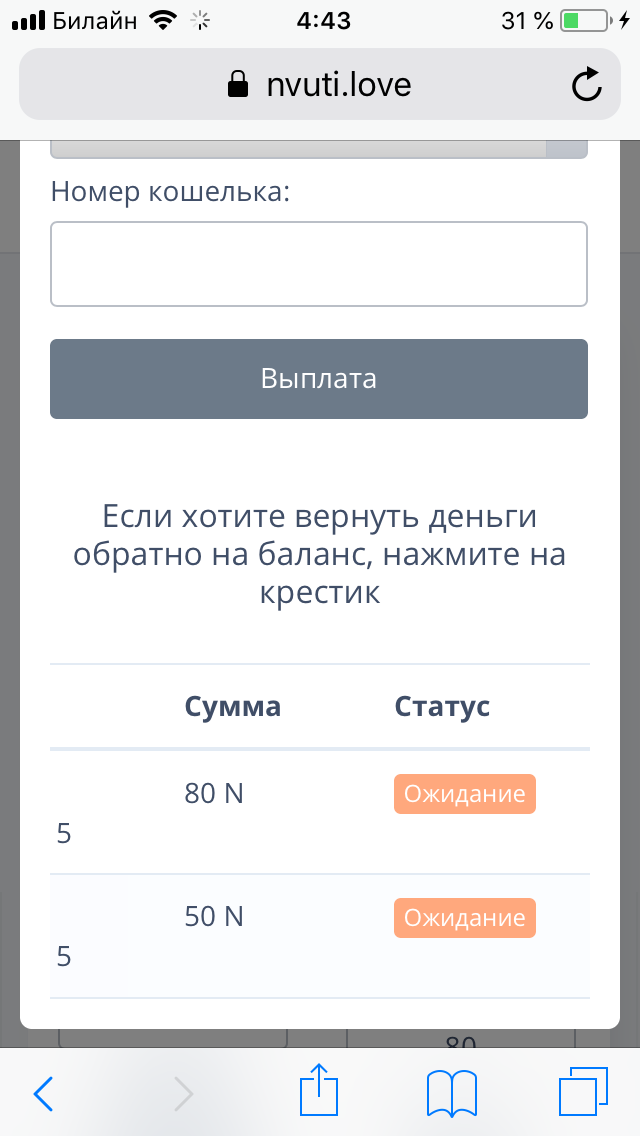Tap the Выплата button

(319, 379)
